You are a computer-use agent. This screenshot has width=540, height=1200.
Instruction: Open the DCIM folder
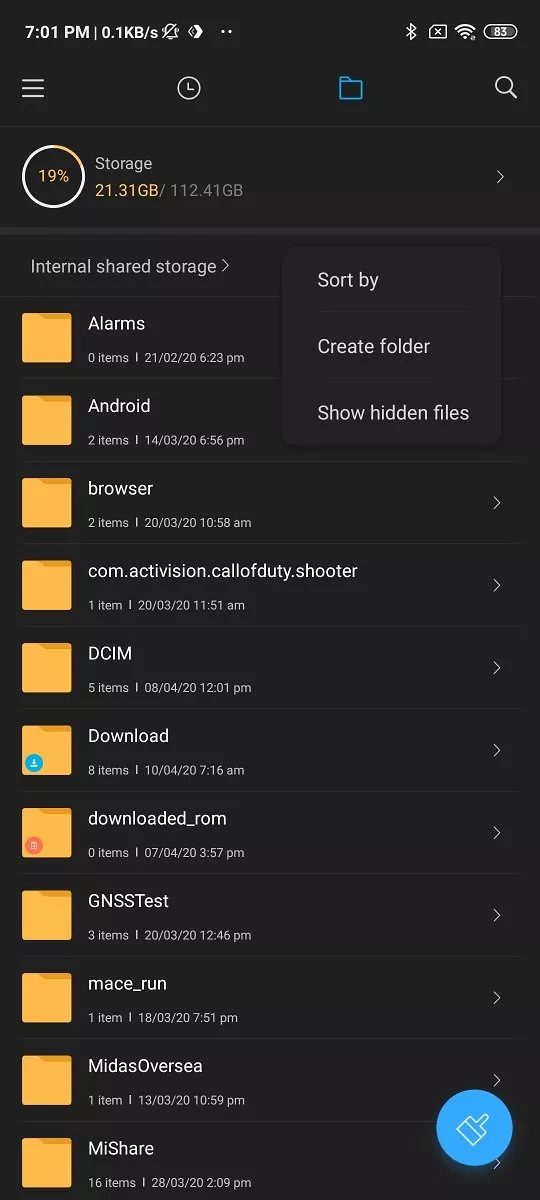click(x=270, y=668)
